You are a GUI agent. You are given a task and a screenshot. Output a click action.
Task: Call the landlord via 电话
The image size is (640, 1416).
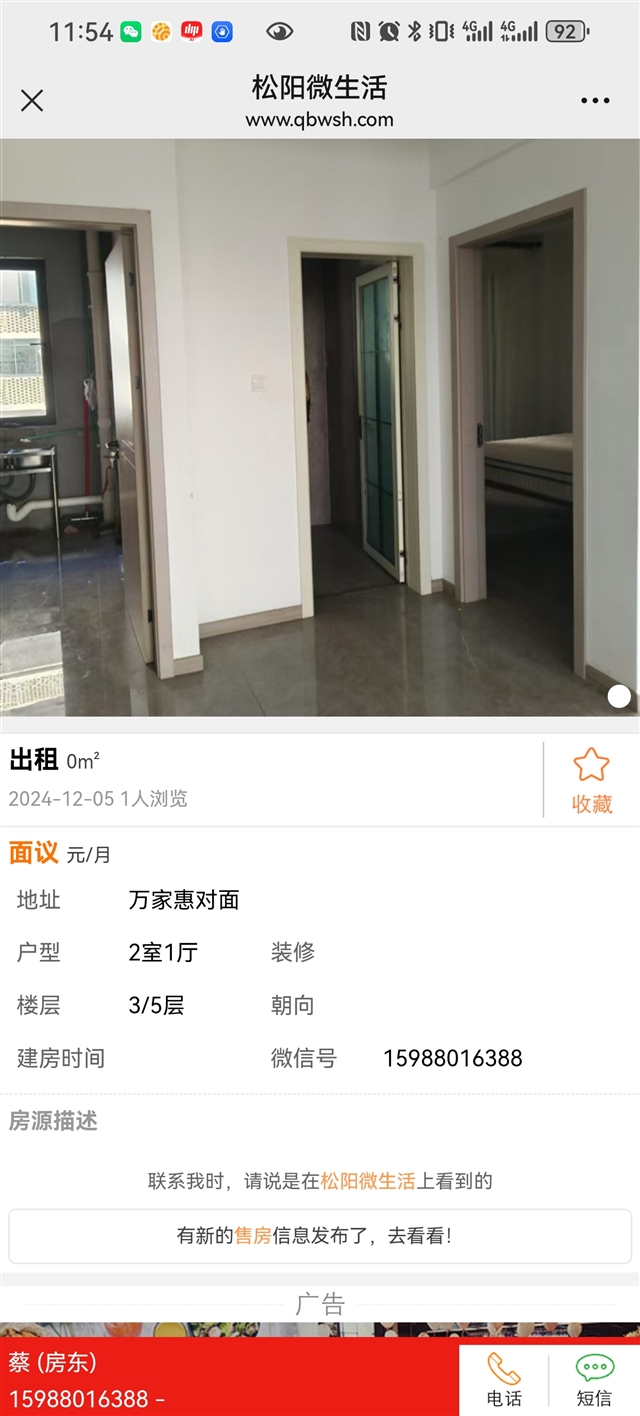(504, 1380)
